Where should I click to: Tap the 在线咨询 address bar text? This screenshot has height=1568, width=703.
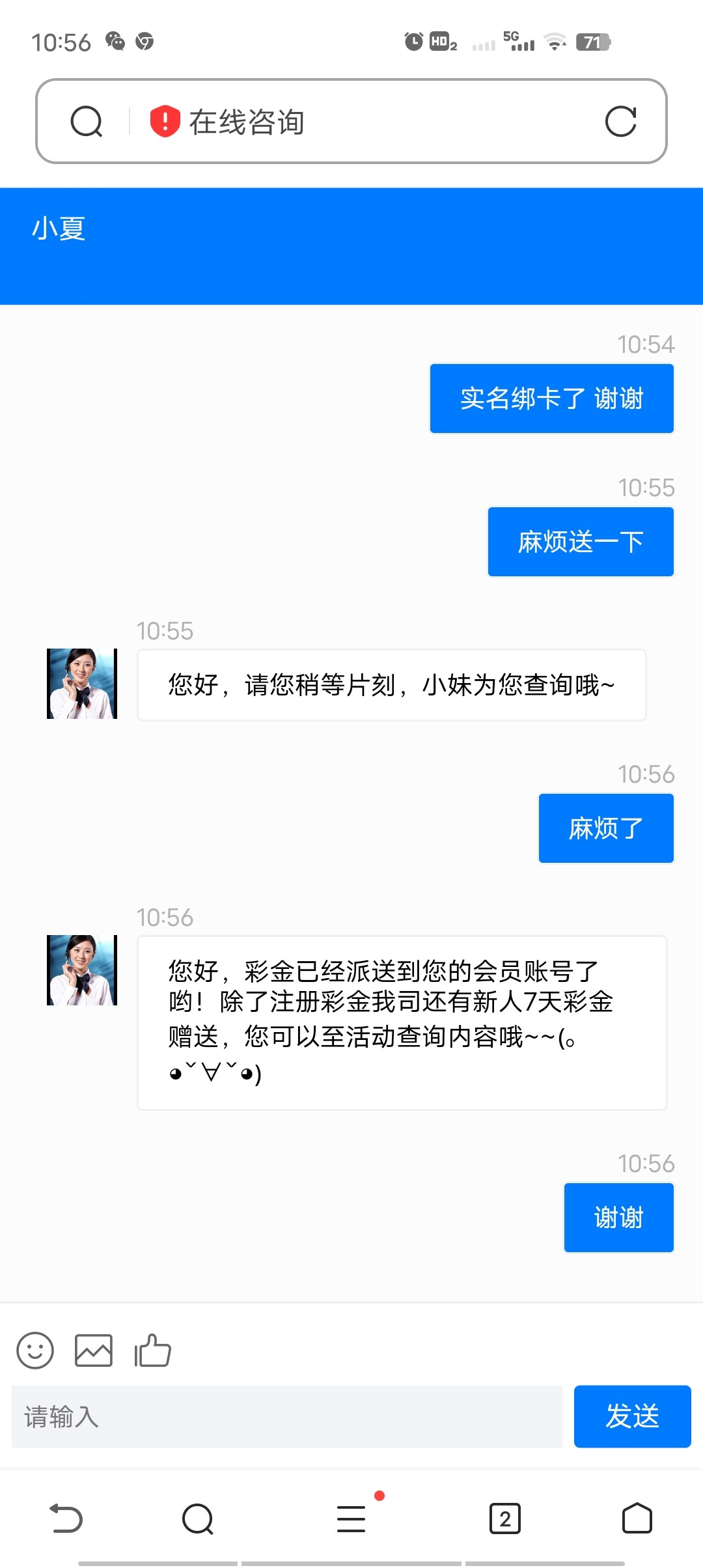coord(247,121)
